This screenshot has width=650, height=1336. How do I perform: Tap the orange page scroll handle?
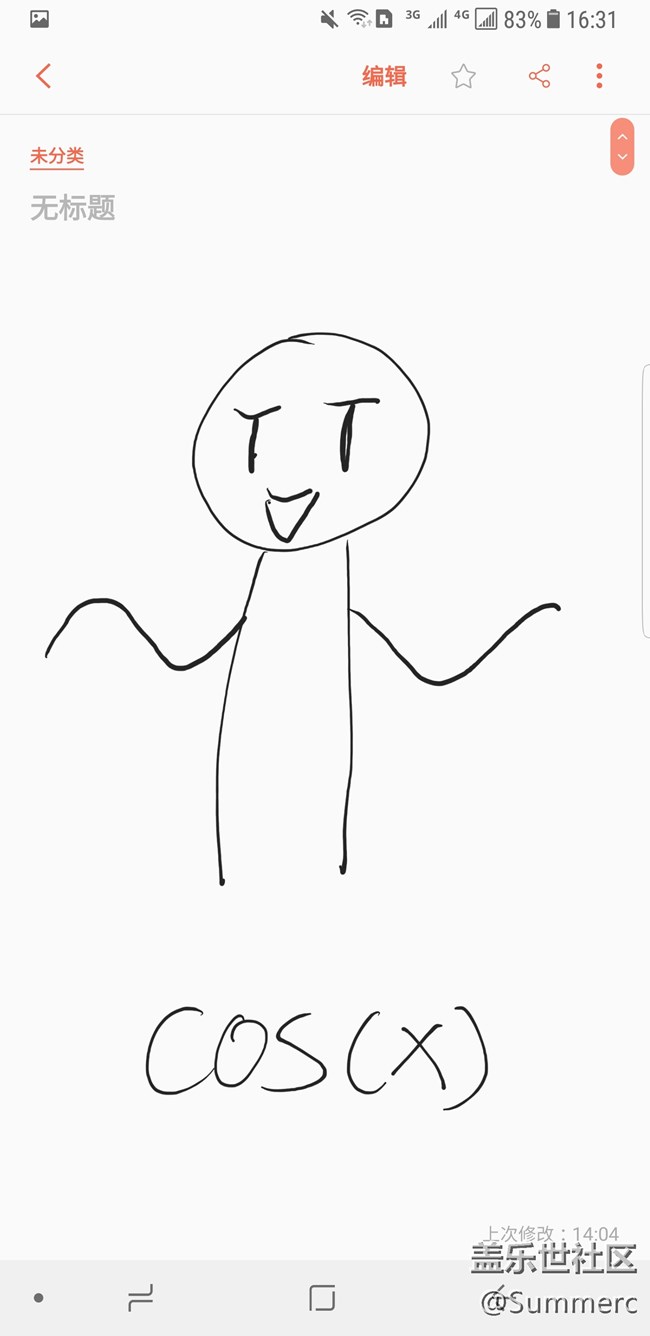click(622, 147)
